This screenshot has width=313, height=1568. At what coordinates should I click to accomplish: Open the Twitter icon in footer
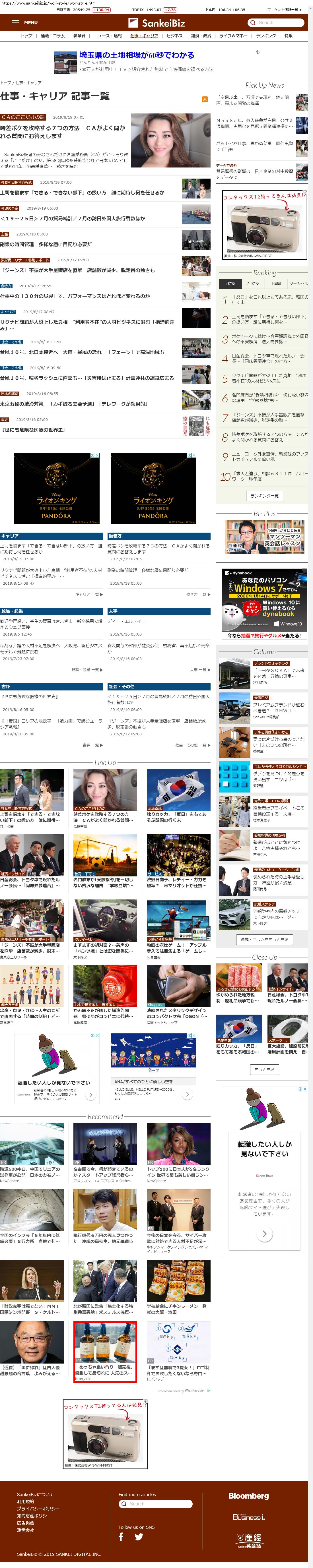pyautogui.click(x=139, y=1537)
